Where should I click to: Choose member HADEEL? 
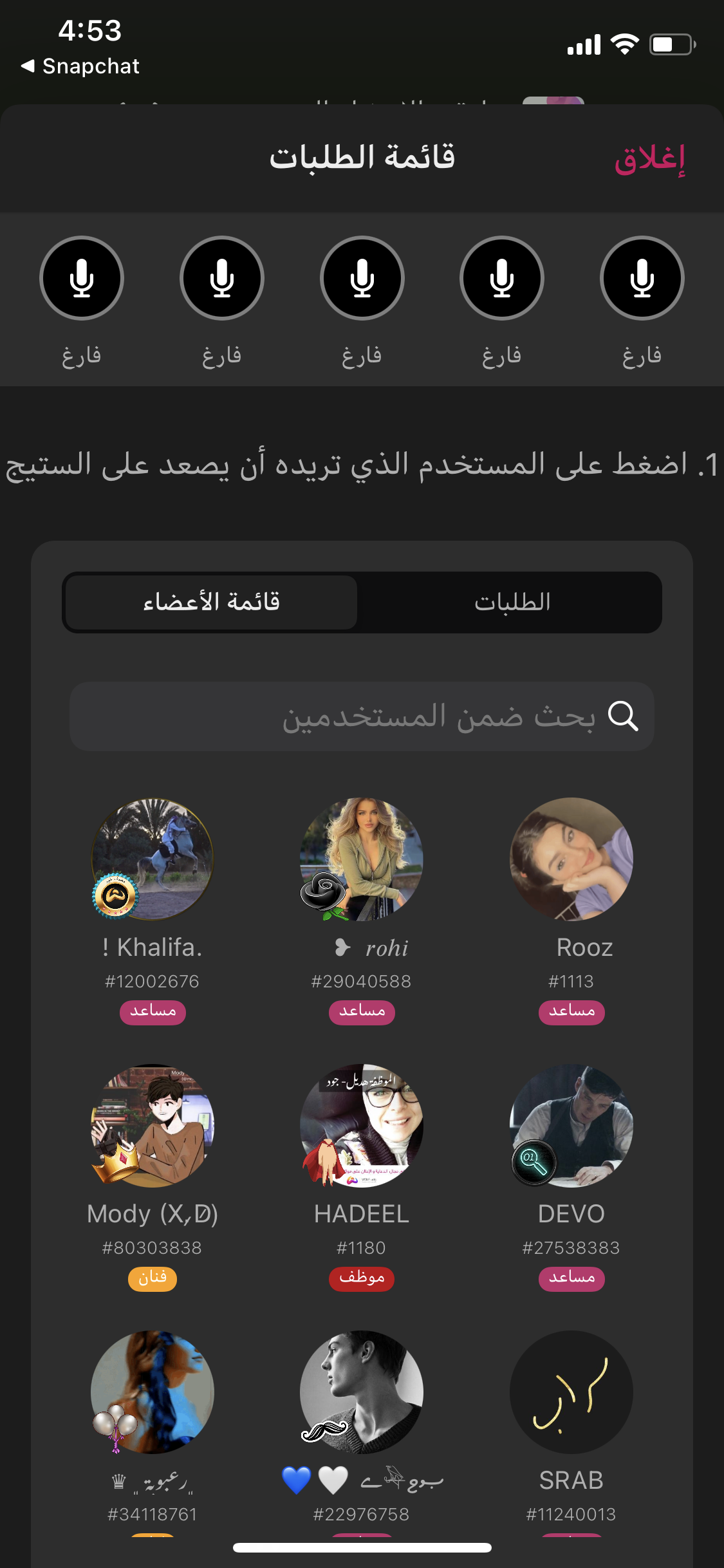(362, 1125)
